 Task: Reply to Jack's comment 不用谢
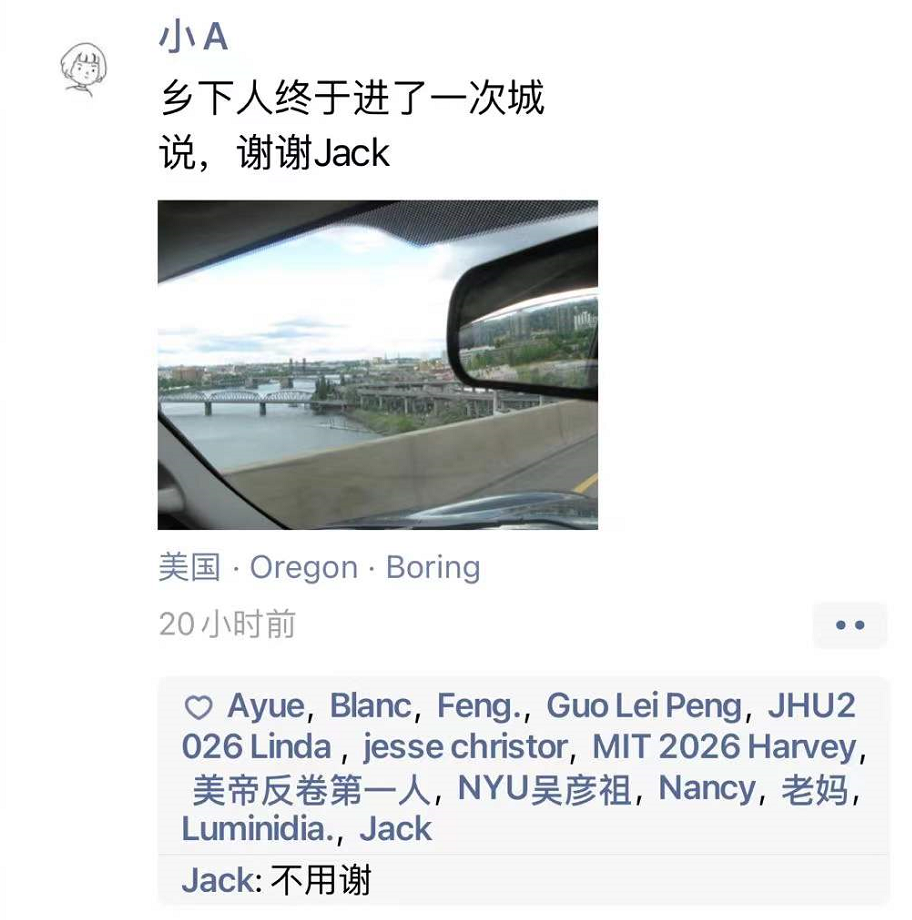click(320, 881)
